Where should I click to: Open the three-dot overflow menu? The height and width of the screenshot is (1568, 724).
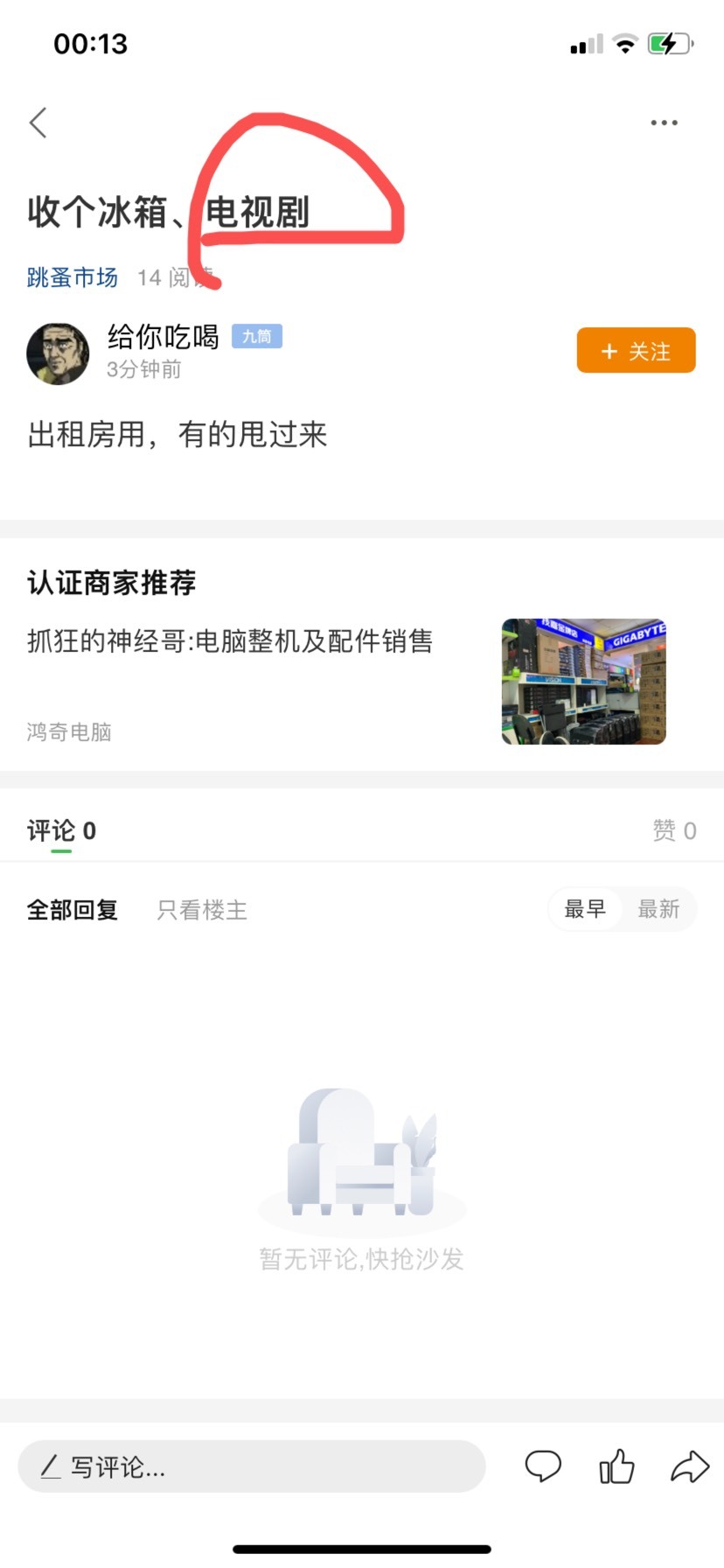(664, 122)
